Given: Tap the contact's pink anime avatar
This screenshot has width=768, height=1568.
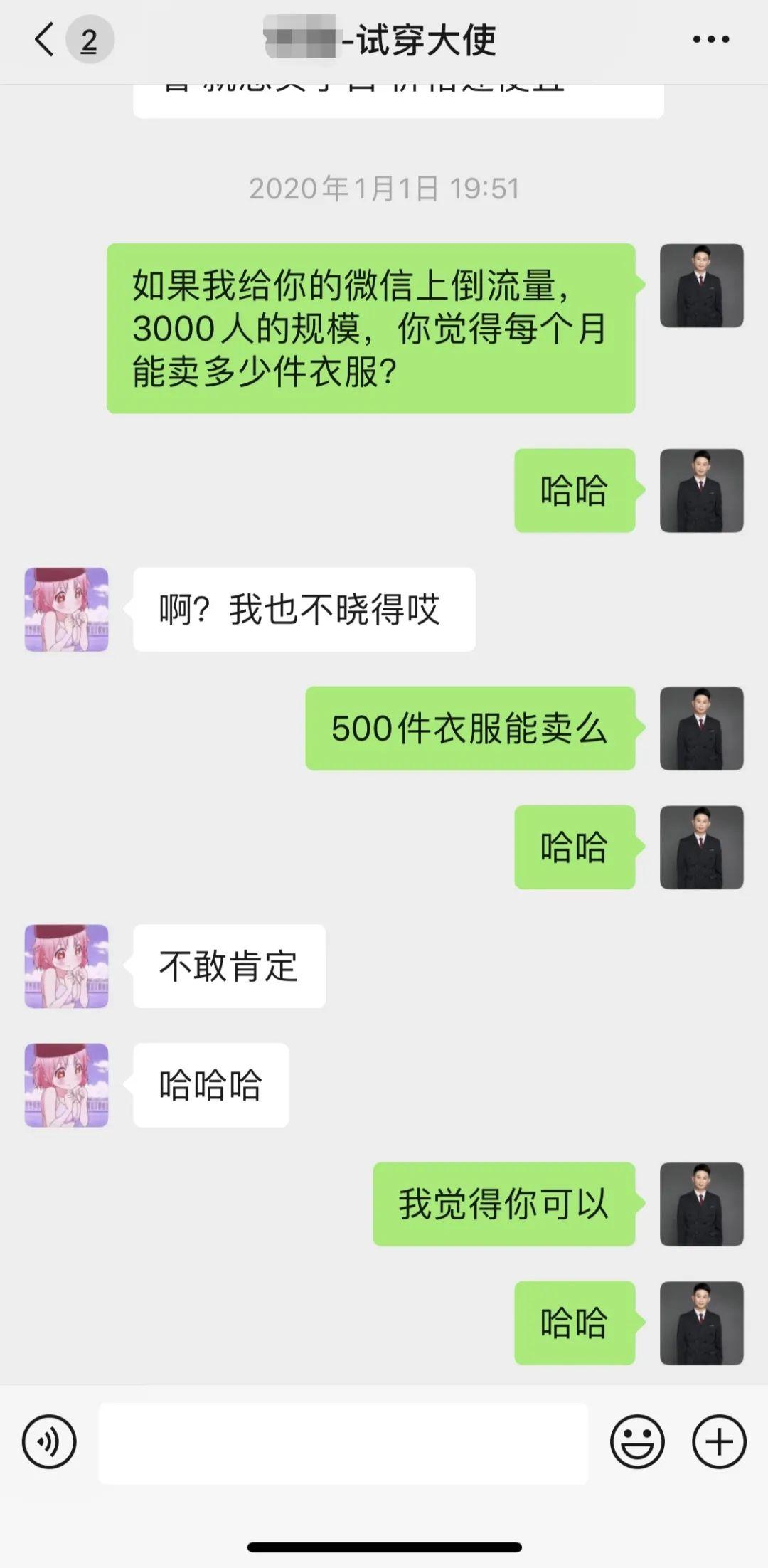Looking at the screenshot, I should click(x=66, y=608).
